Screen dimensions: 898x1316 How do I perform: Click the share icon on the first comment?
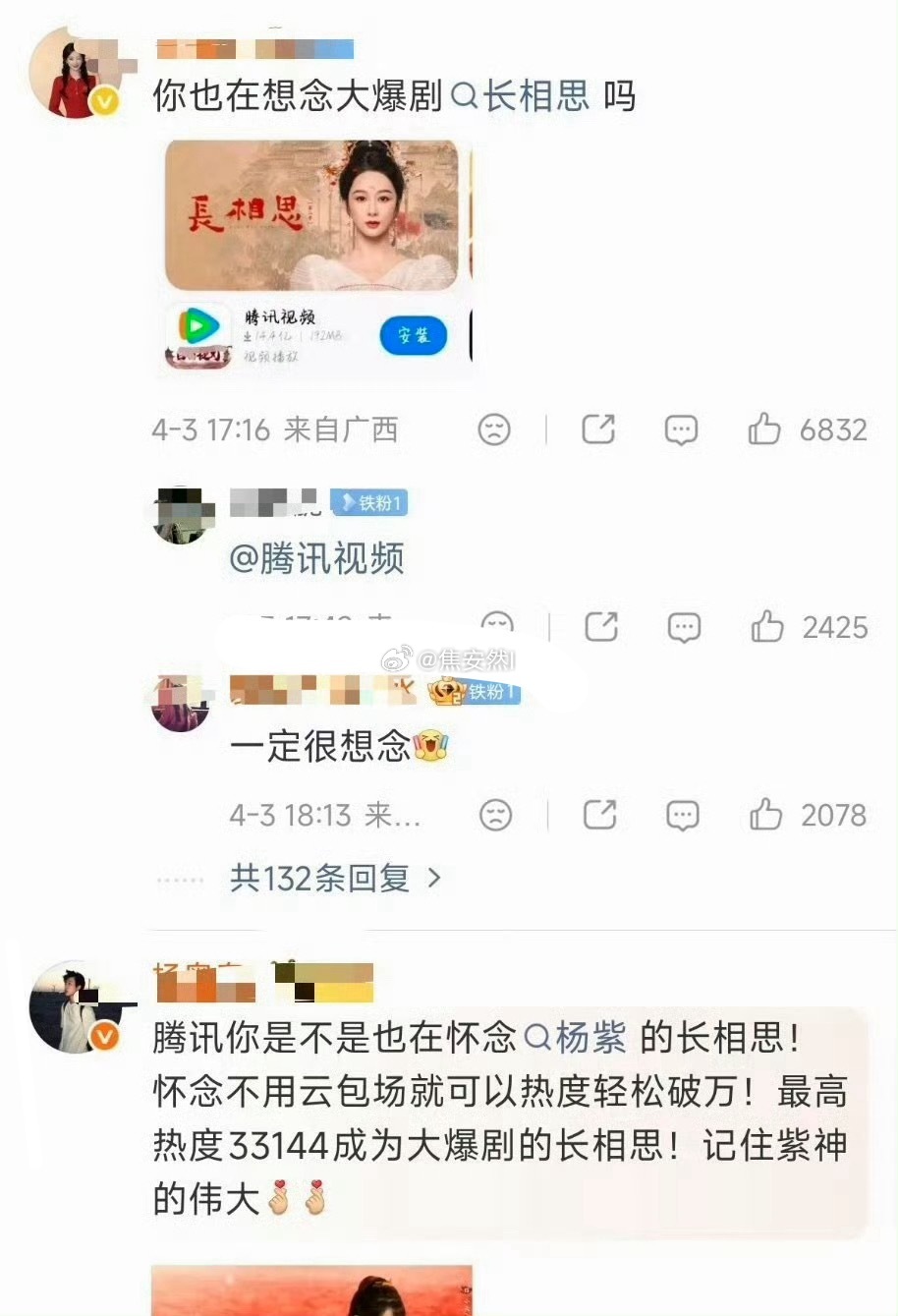(598, 429)
